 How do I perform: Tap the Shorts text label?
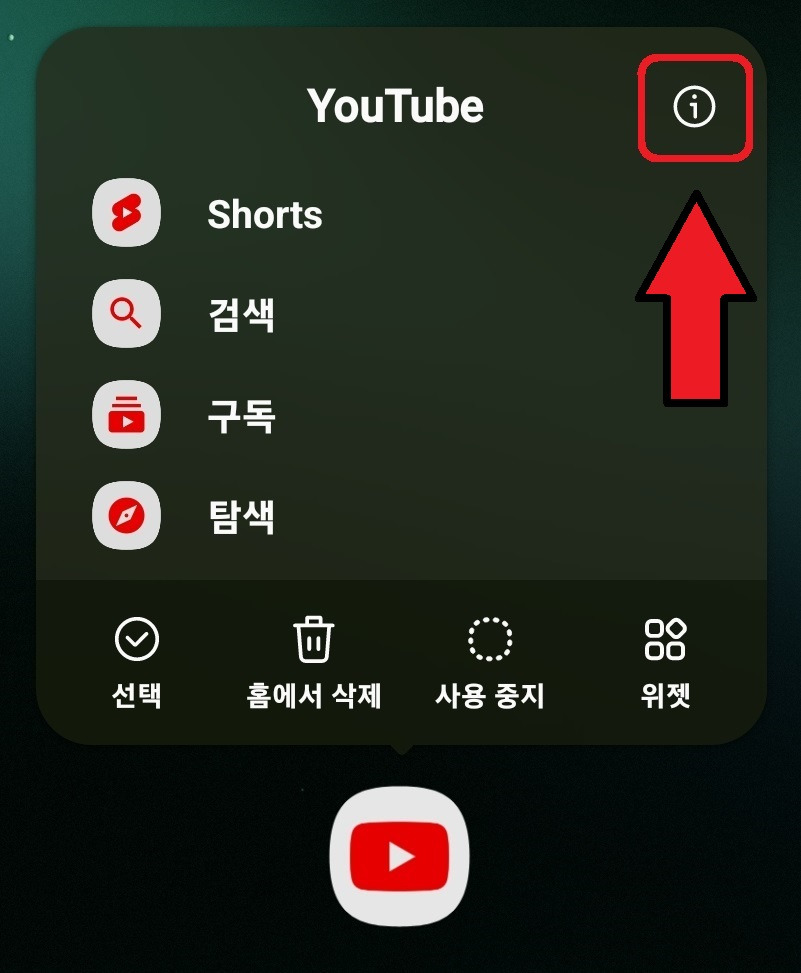[x=264, y=213]
